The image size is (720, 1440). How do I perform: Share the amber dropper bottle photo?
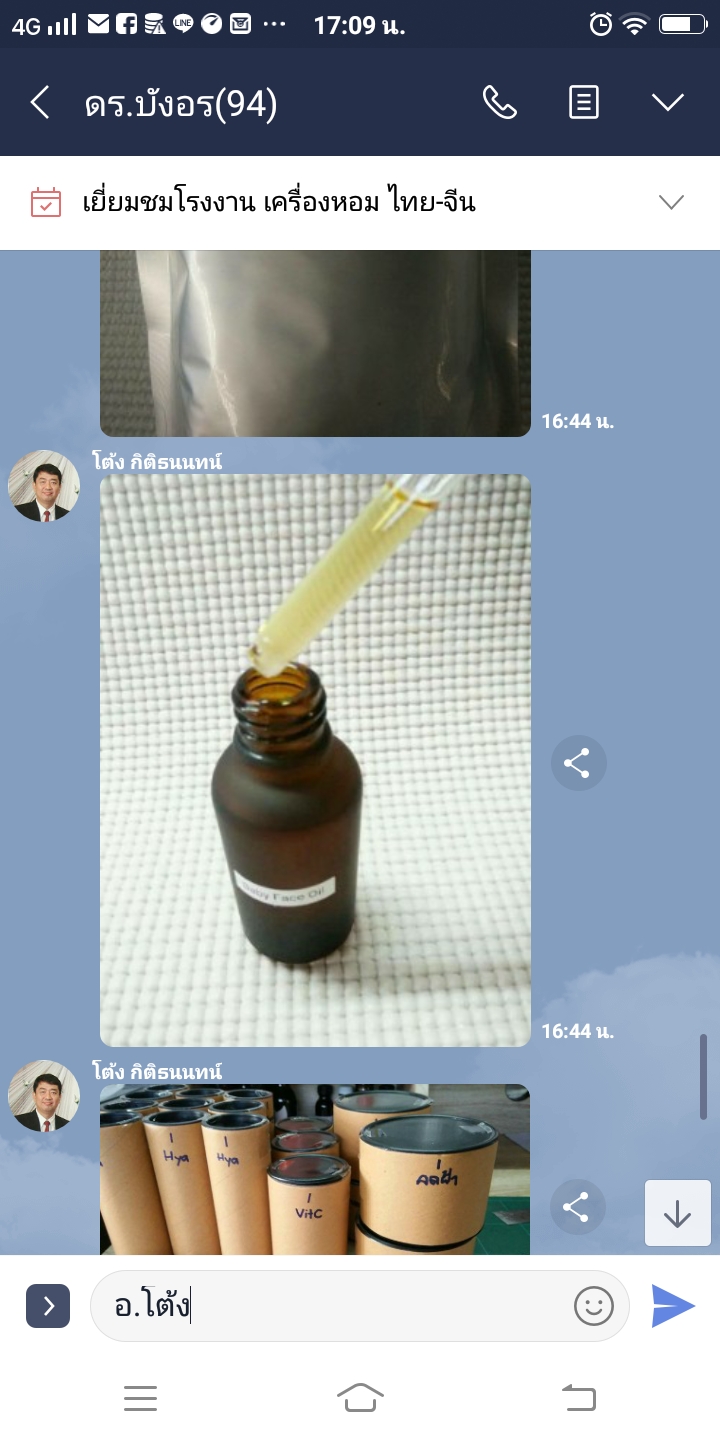[x=578, y=763]
